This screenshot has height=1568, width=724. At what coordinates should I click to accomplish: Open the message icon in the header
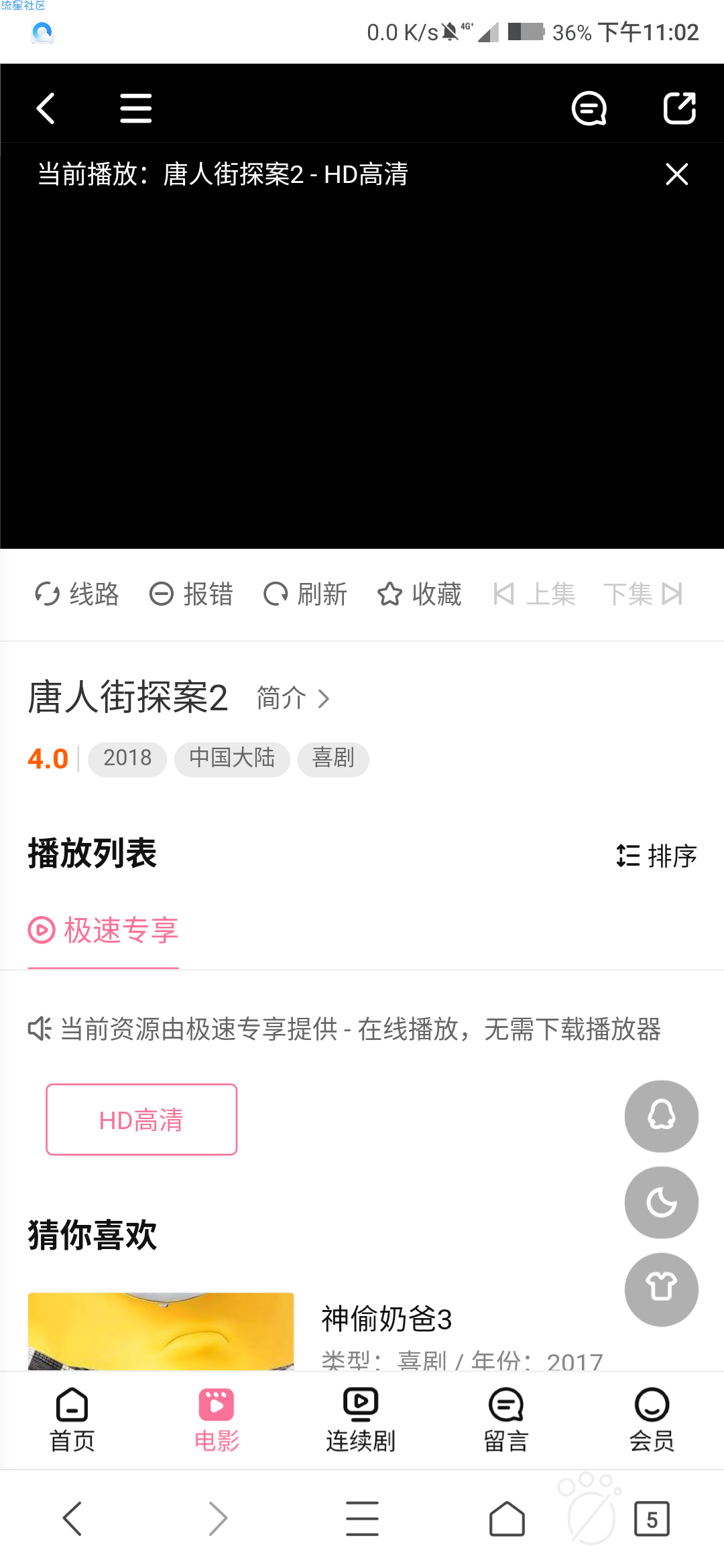point(589,109)
